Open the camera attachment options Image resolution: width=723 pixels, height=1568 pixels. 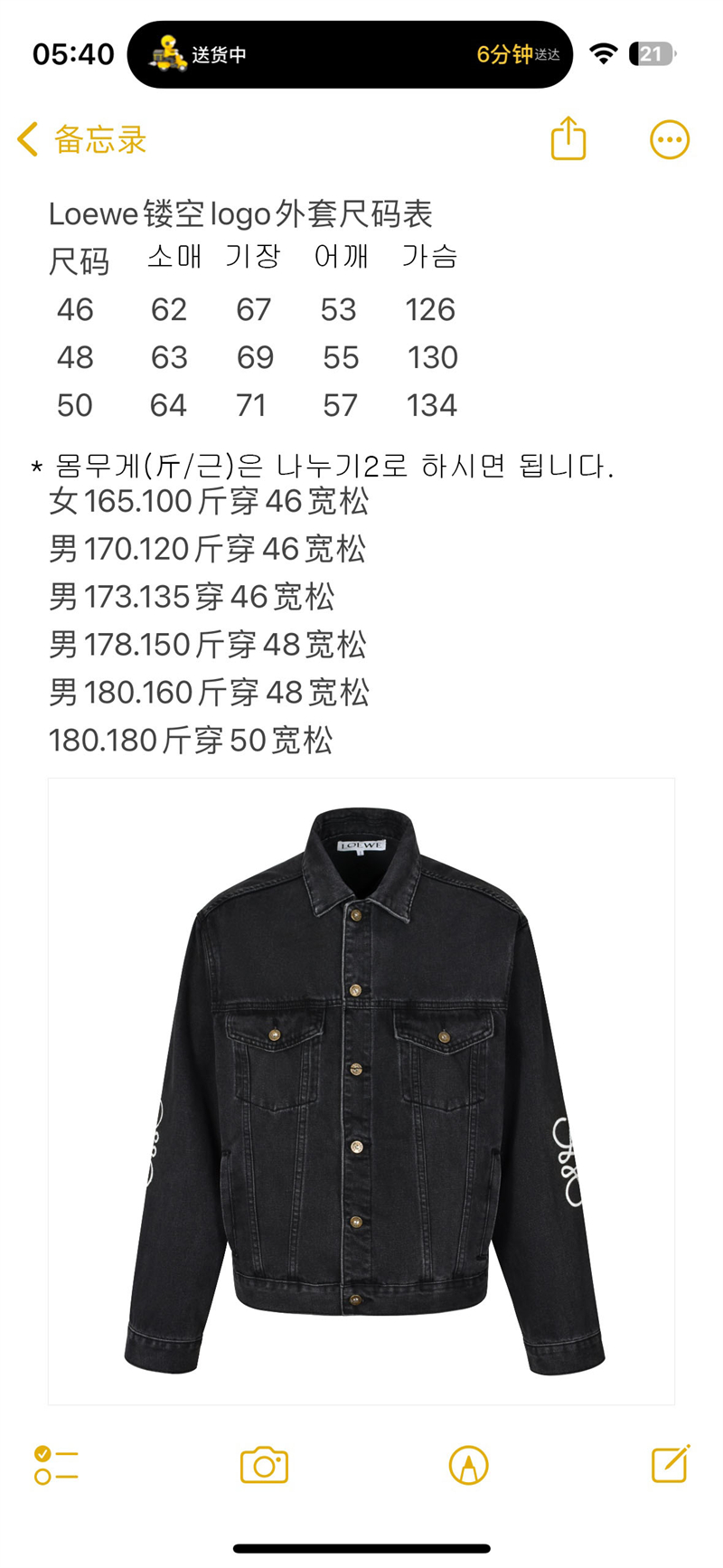264,1465
